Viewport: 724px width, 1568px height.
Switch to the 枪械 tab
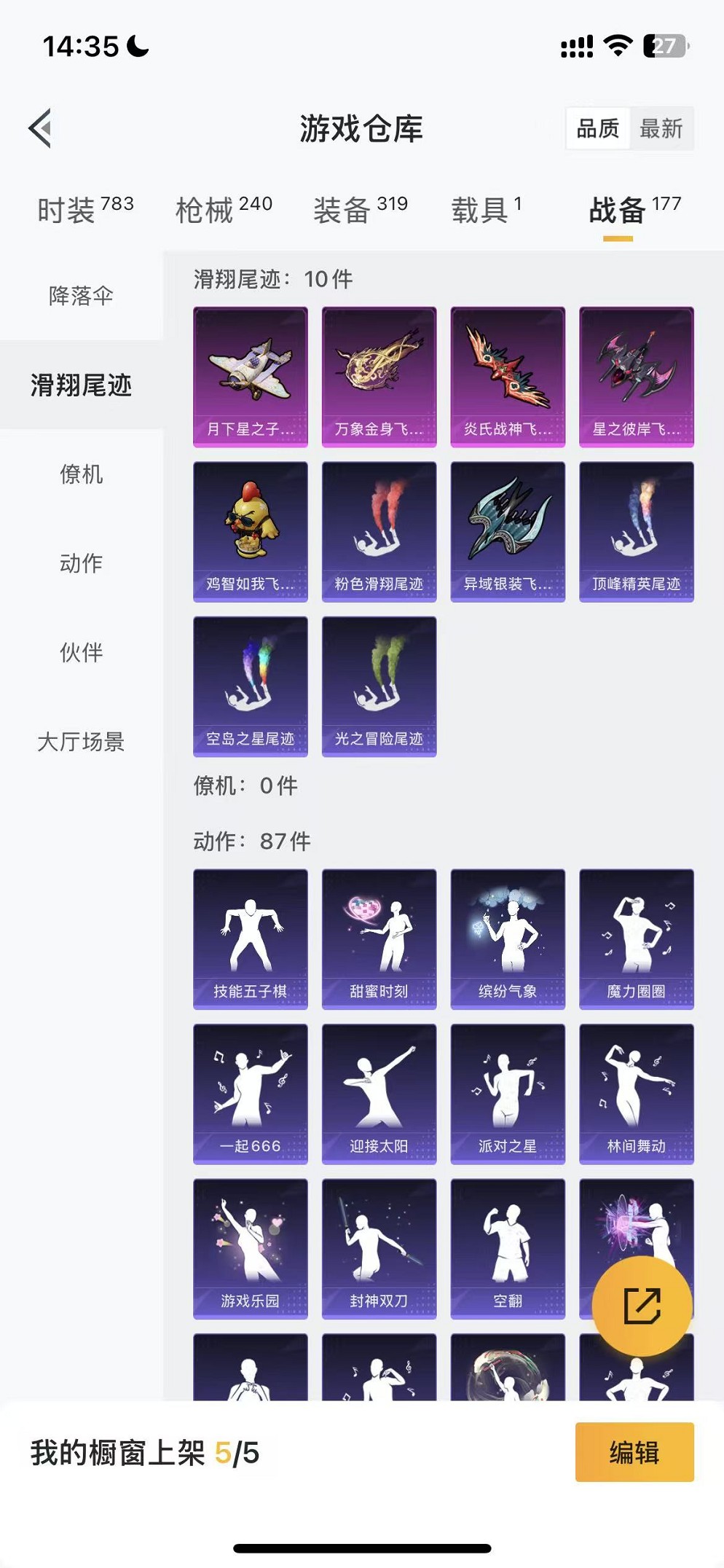[224, 210]
